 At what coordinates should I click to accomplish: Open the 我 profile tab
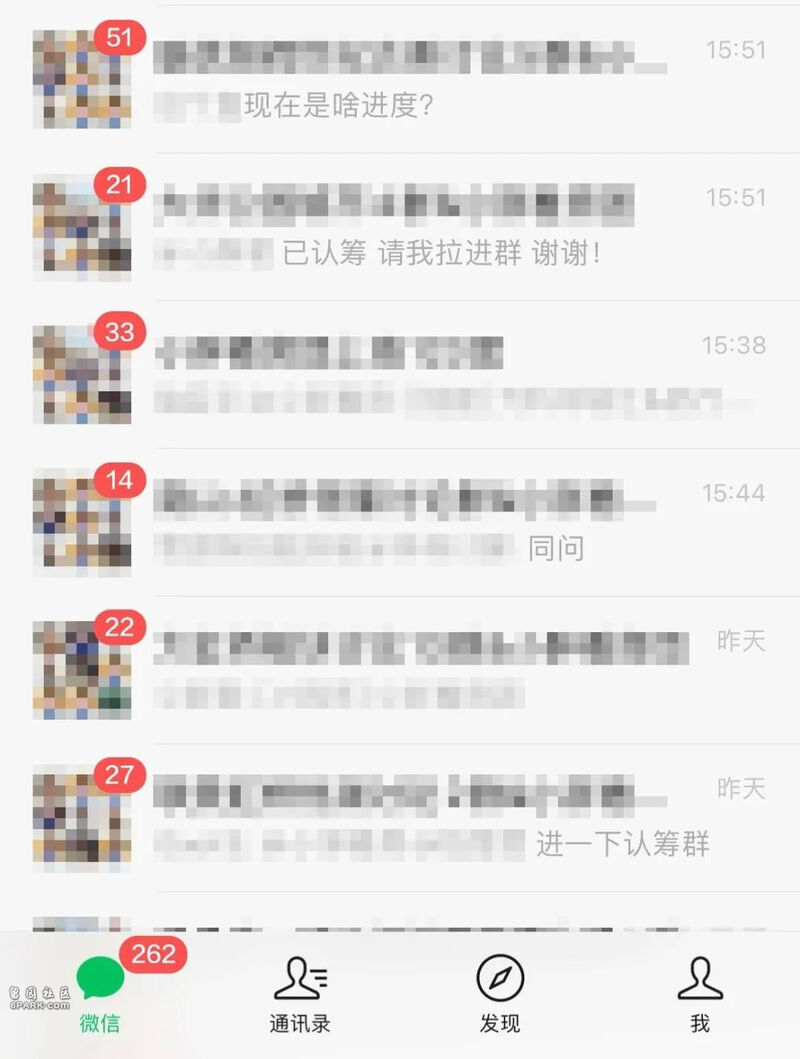point(700,992)
